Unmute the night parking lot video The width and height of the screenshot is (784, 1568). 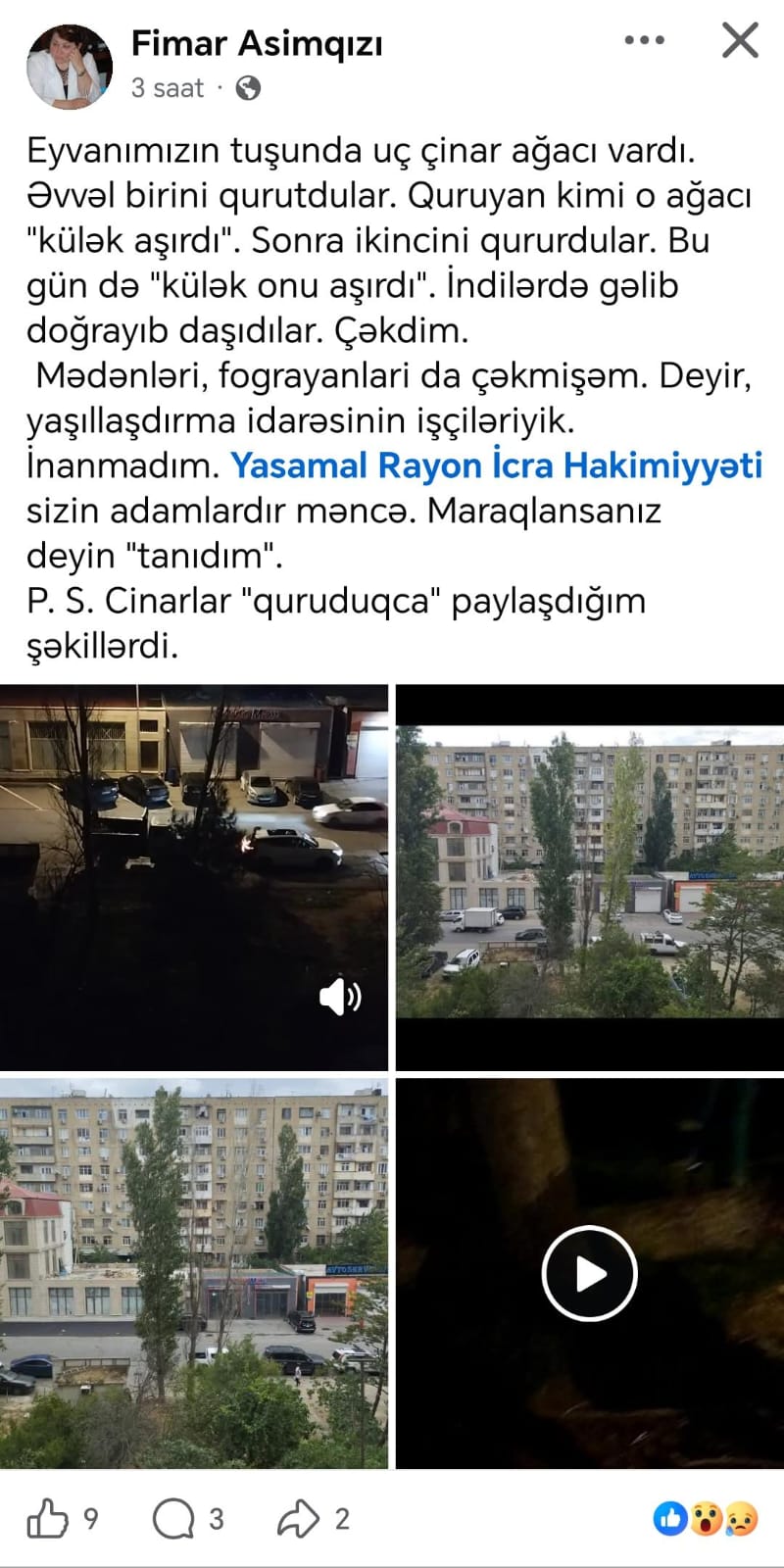point(340,998)
